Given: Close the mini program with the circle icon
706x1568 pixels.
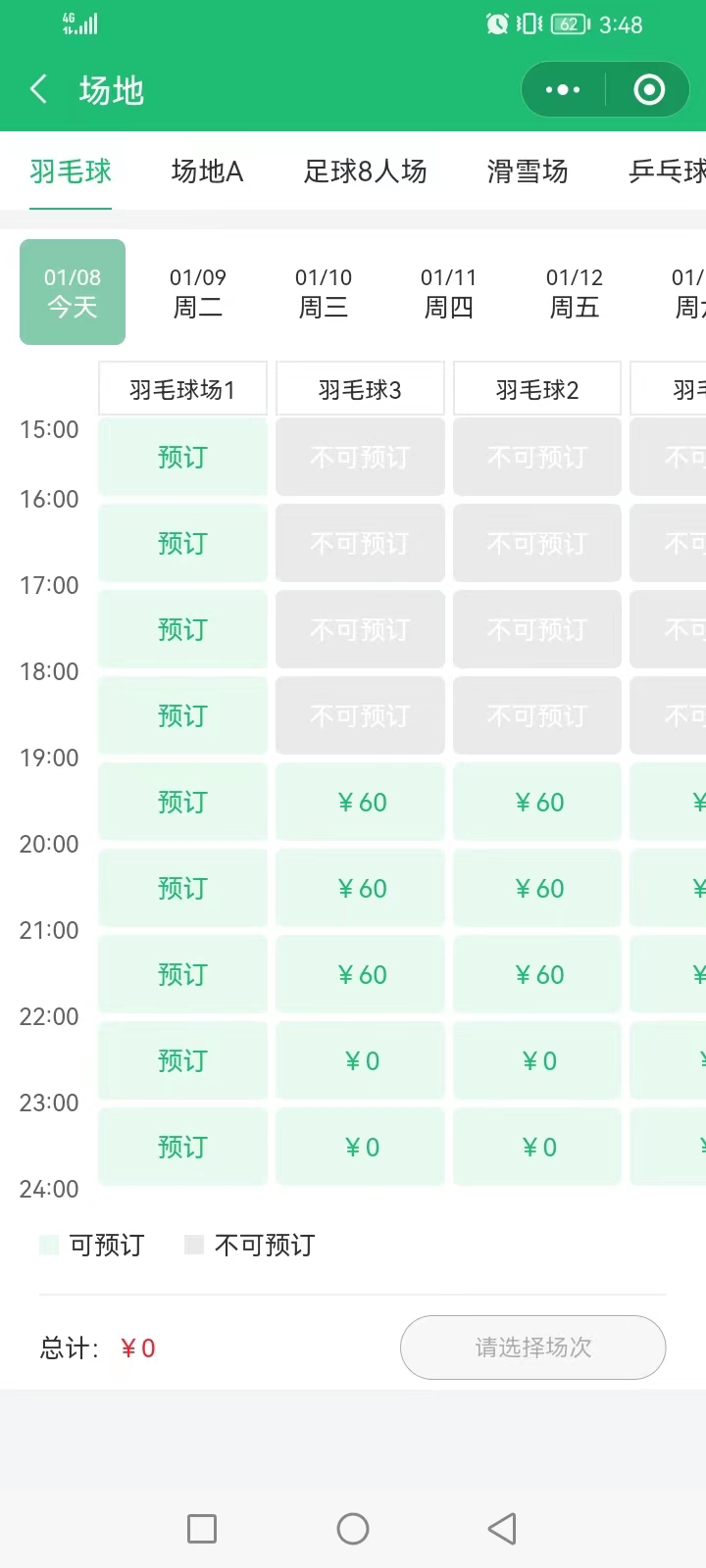Looking at the screenshot, I should [x=649, y=90].
